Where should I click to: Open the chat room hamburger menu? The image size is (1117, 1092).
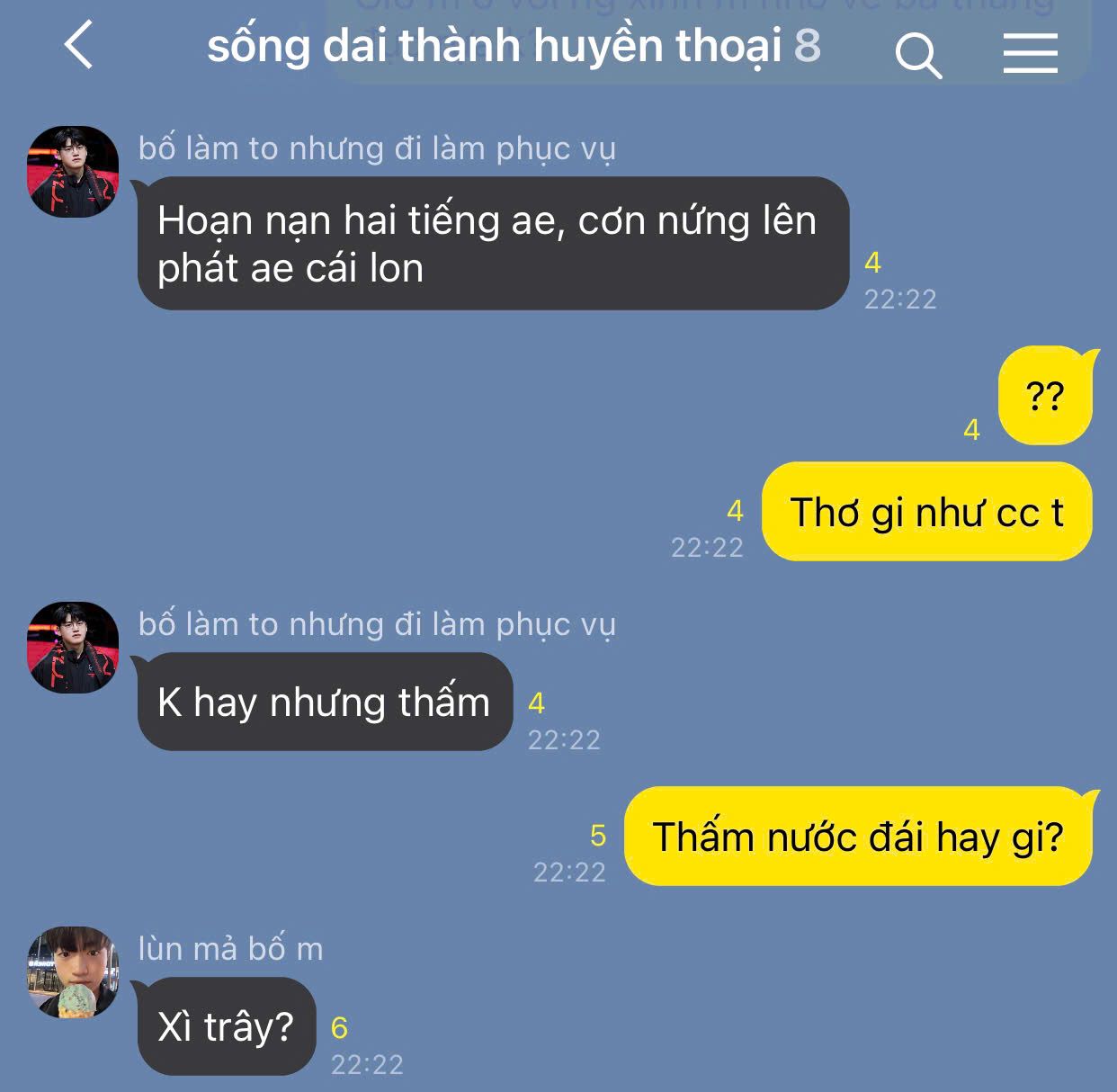coord(1030,54)
